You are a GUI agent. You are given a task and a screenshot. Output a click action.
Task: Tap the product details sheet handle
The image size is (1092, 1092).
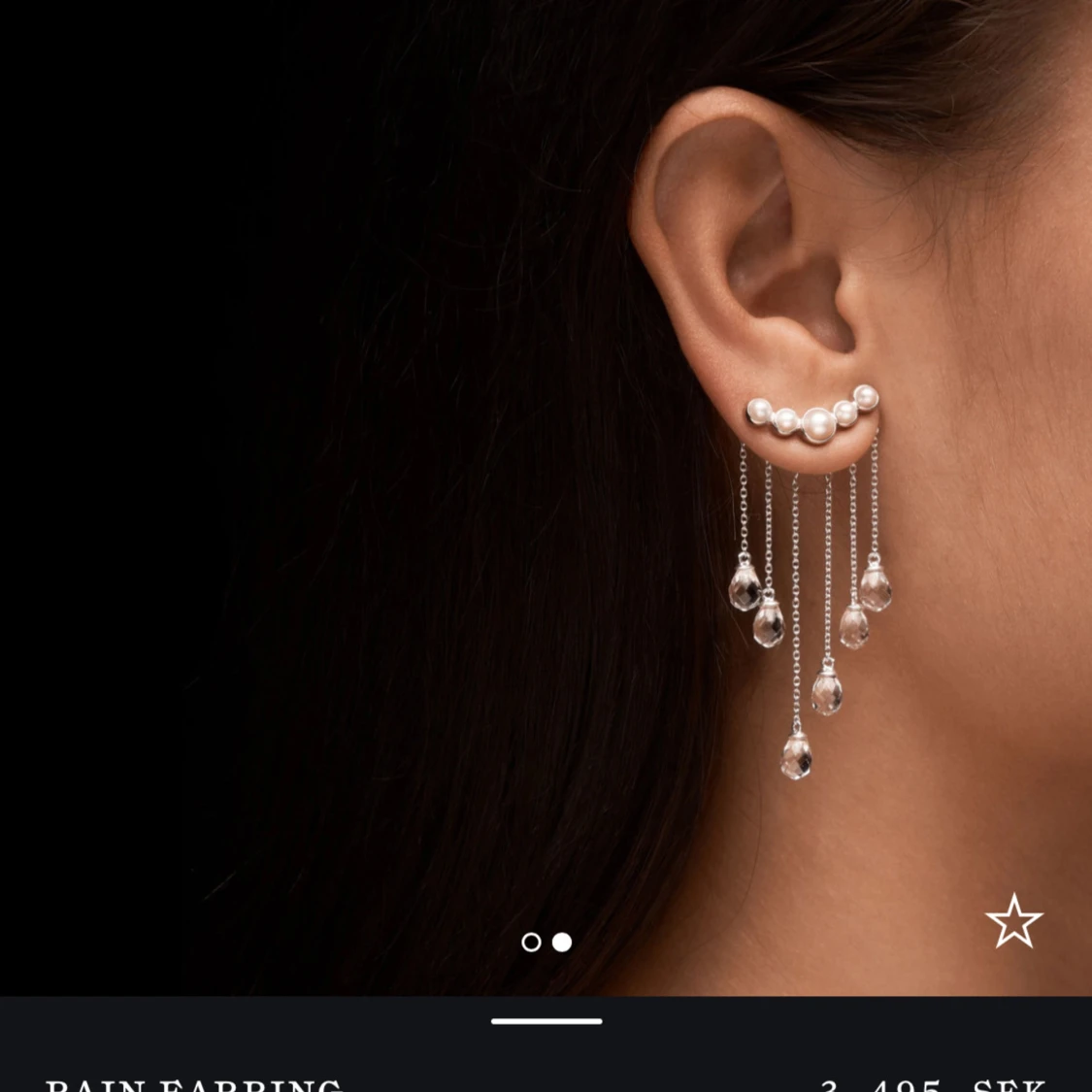[x=546, y=1021]
